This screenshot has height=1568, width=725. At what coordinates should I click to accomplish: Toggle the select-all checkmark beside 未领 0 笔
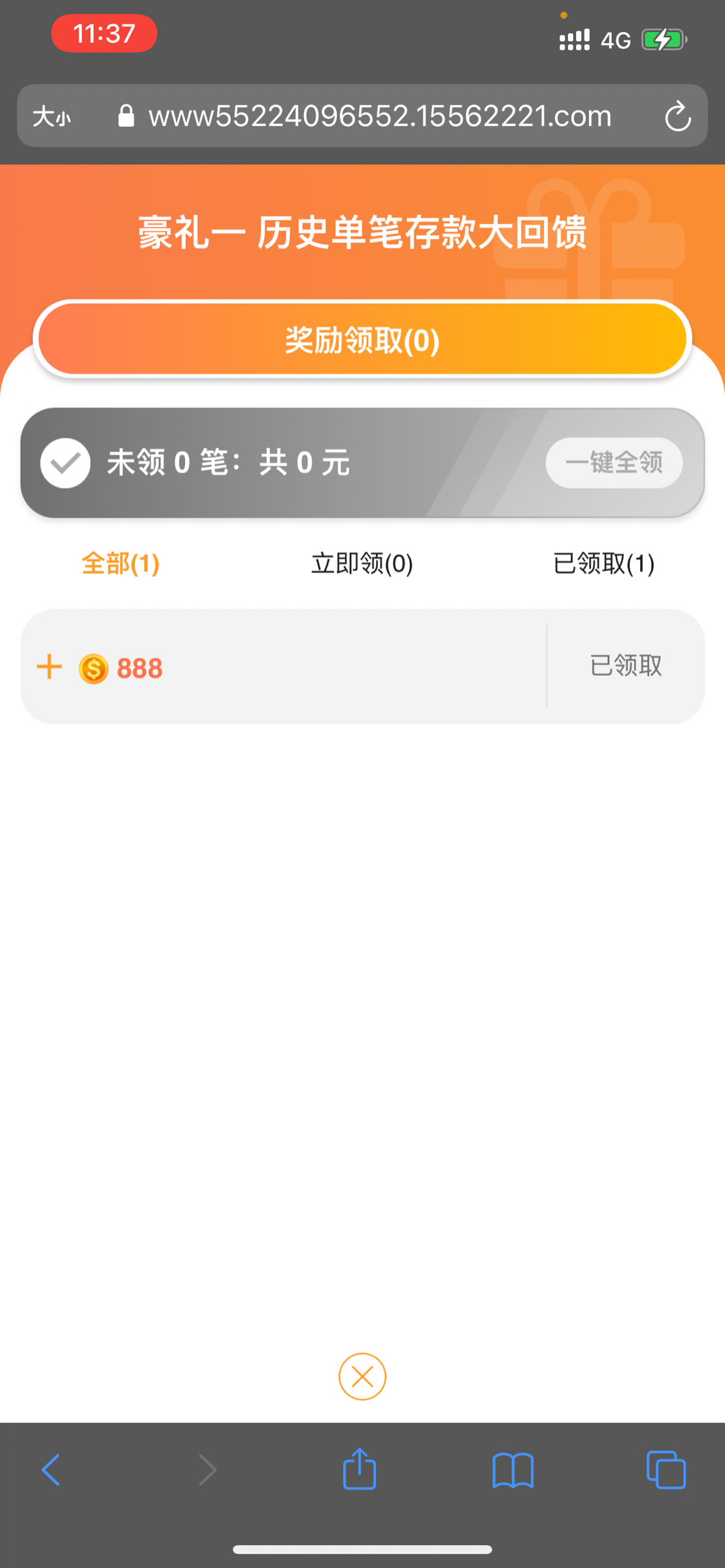[x=65, y=463]
